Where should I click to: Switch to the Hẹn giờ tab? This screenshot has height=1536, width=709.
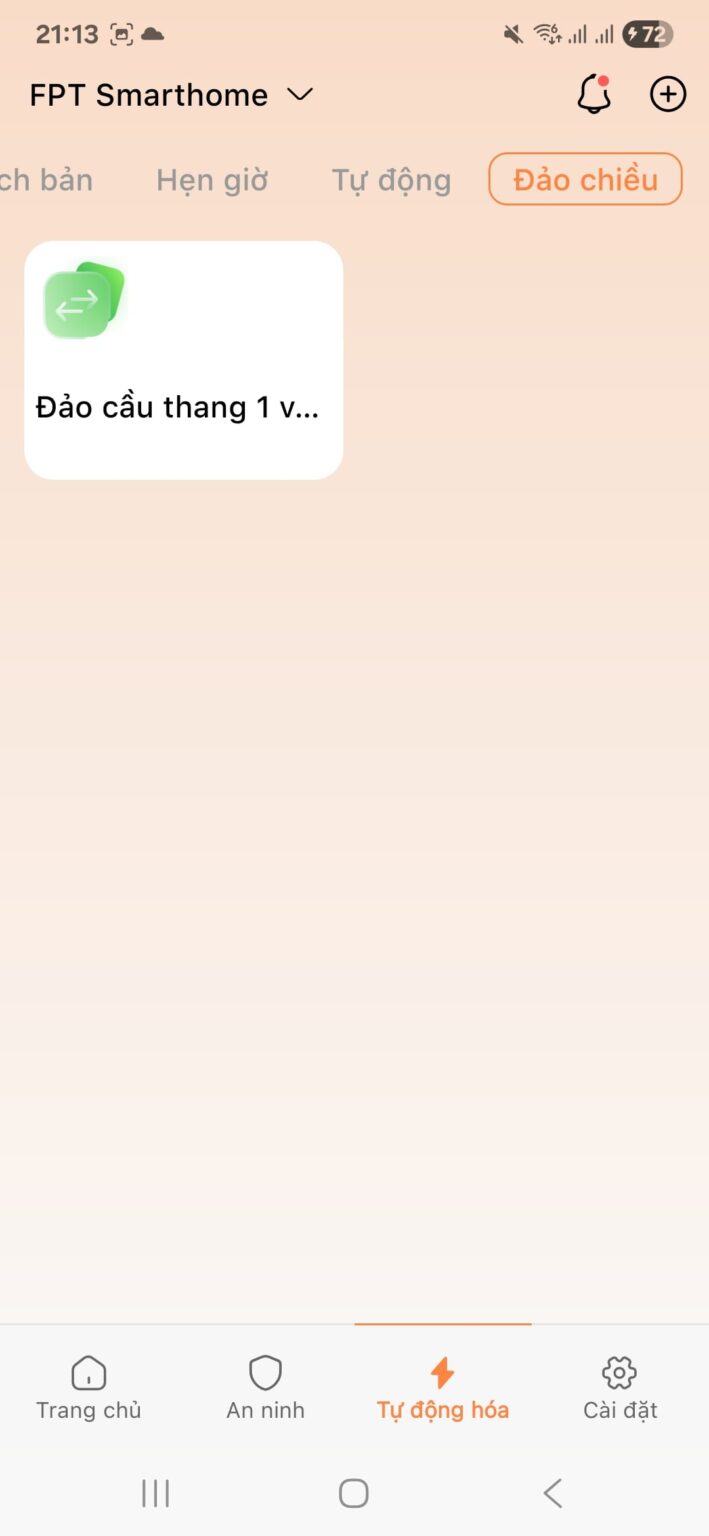pos(212,180)
